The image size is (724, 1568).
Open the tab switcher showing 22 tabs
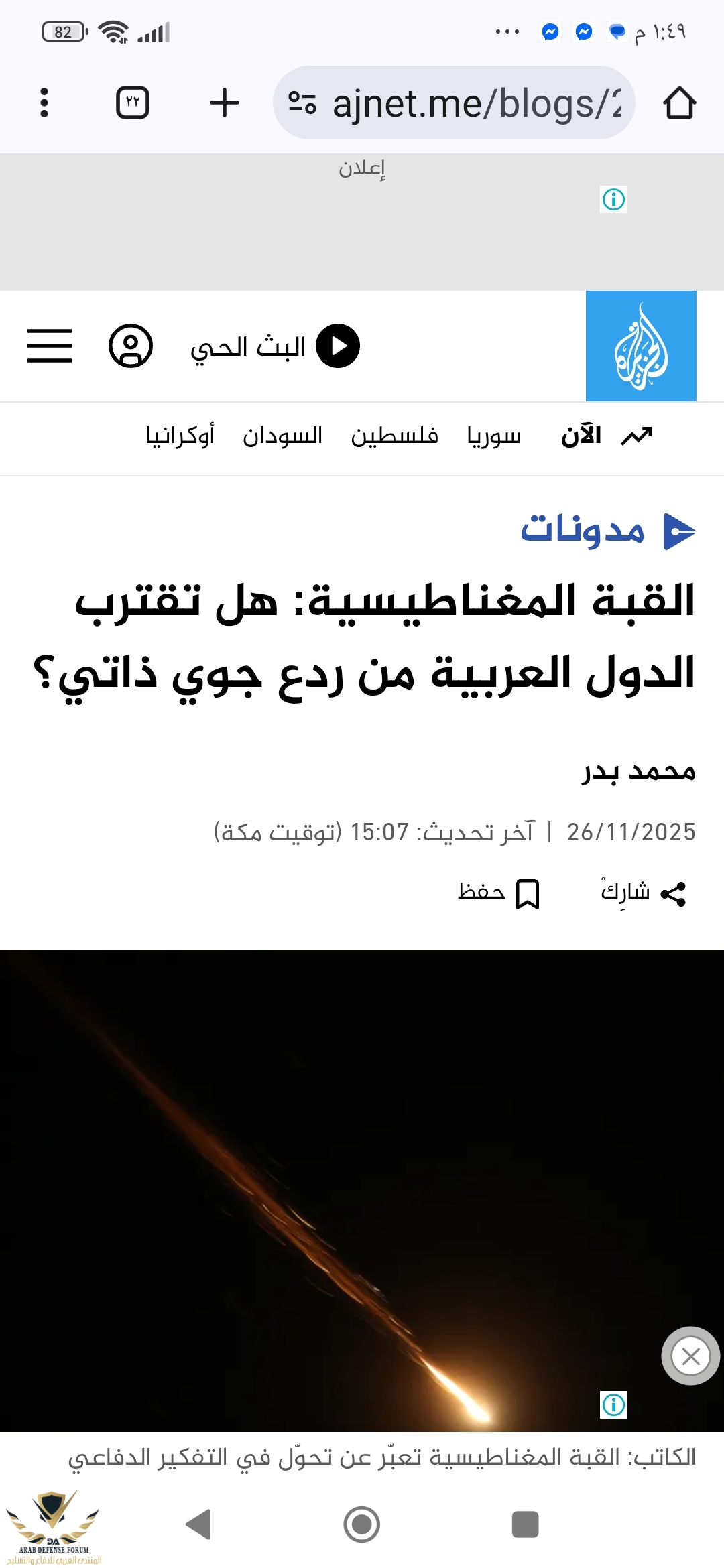133,103
